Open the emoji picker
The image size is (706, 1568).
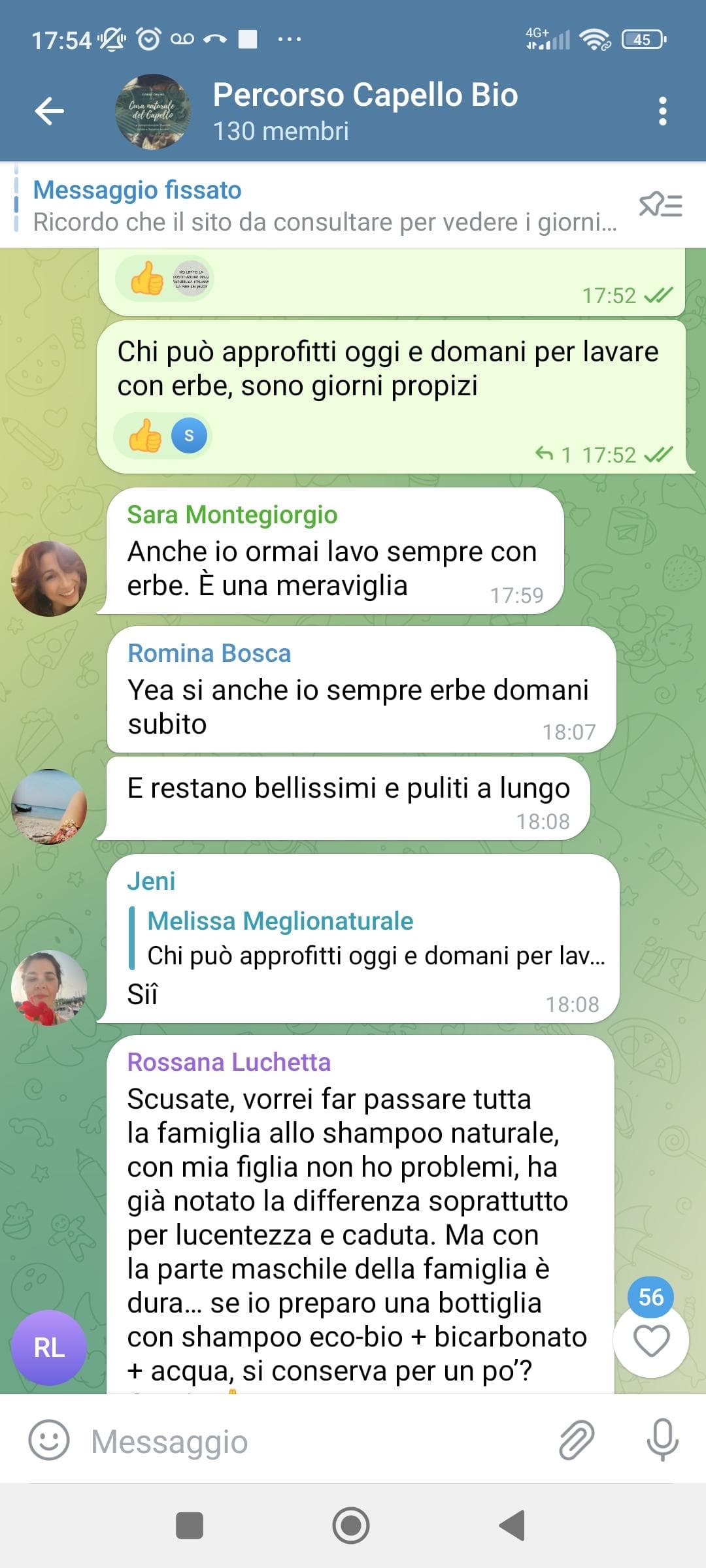[49, 1441]
